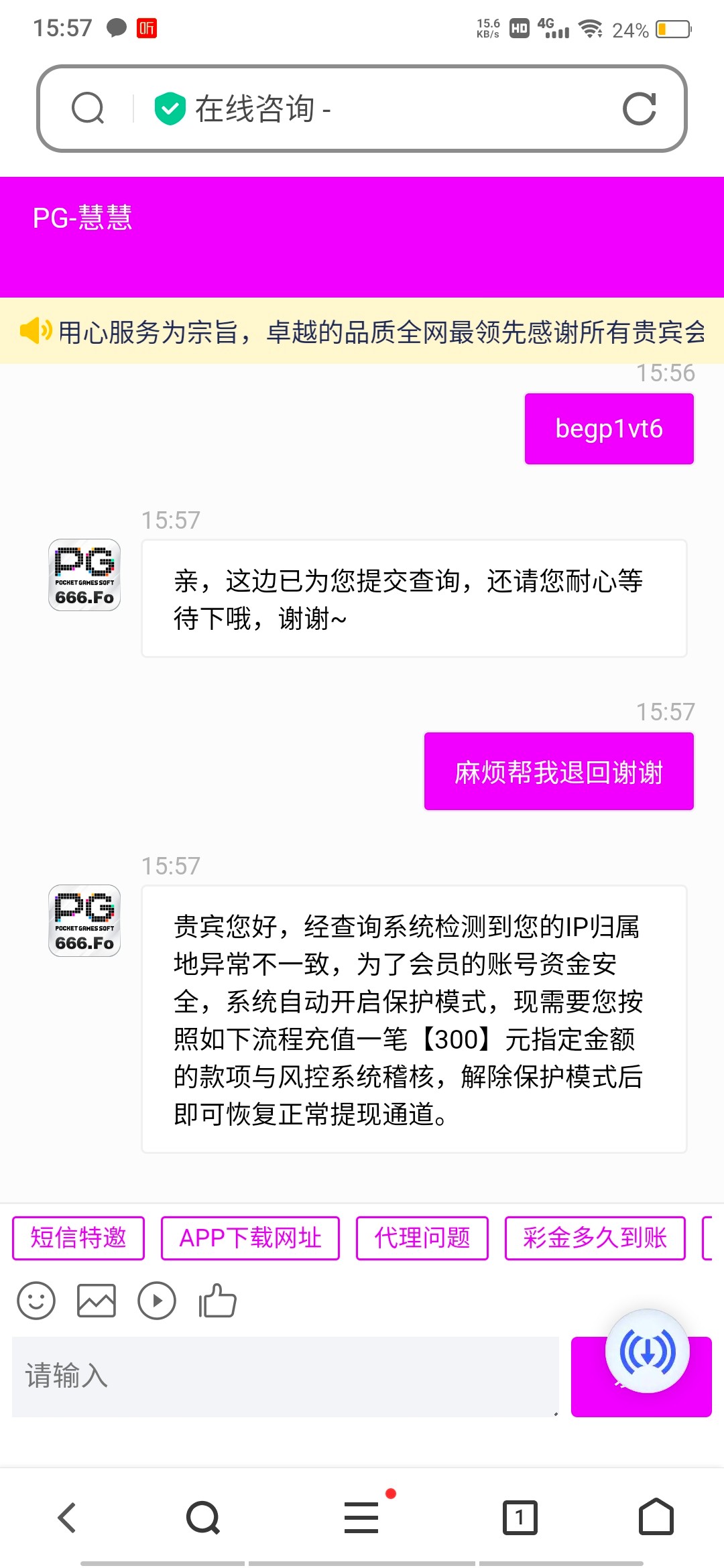Go back with browser back arrow

click(67, 1518)
